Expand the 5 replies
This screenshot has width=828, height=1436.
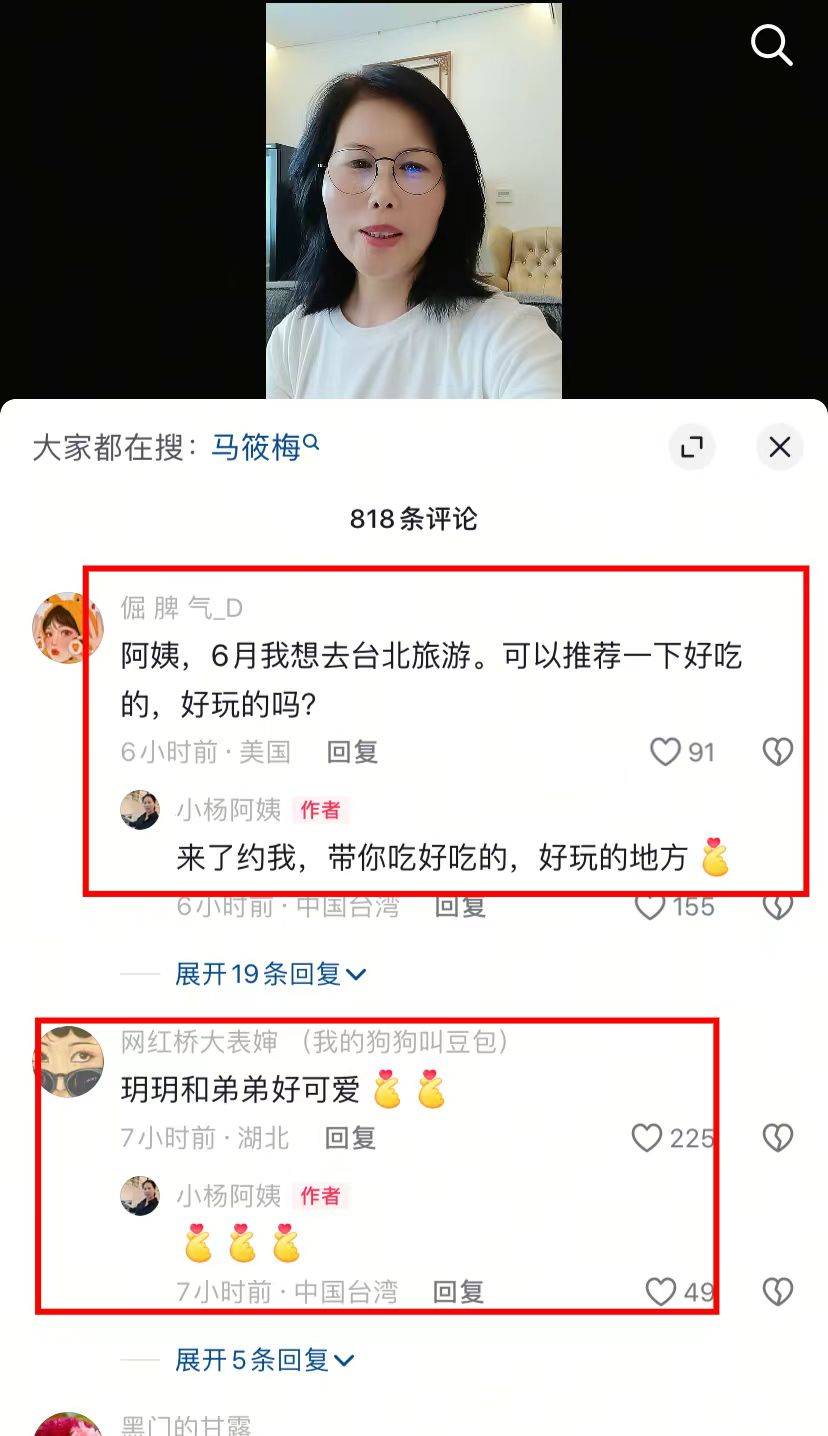[x=264, y=1360]
